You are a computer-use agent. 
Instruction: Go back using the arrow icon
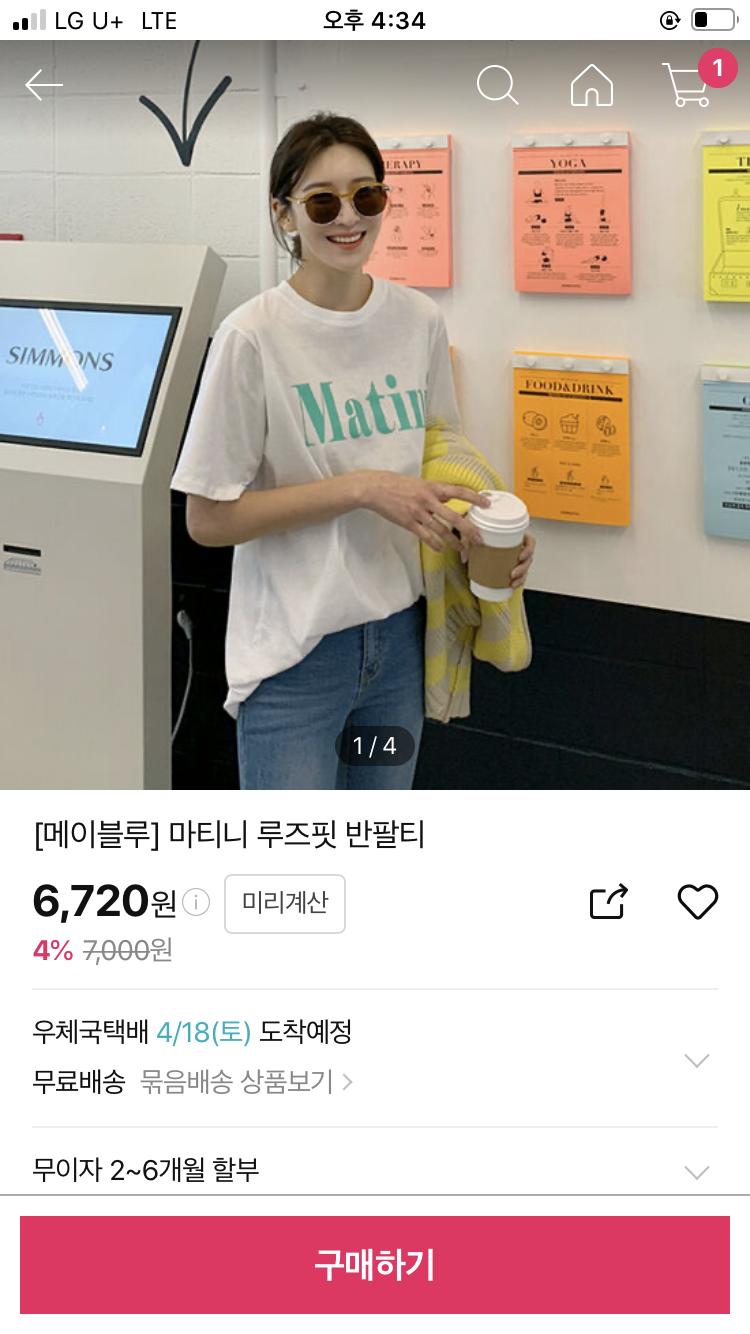tap(43, 85)
